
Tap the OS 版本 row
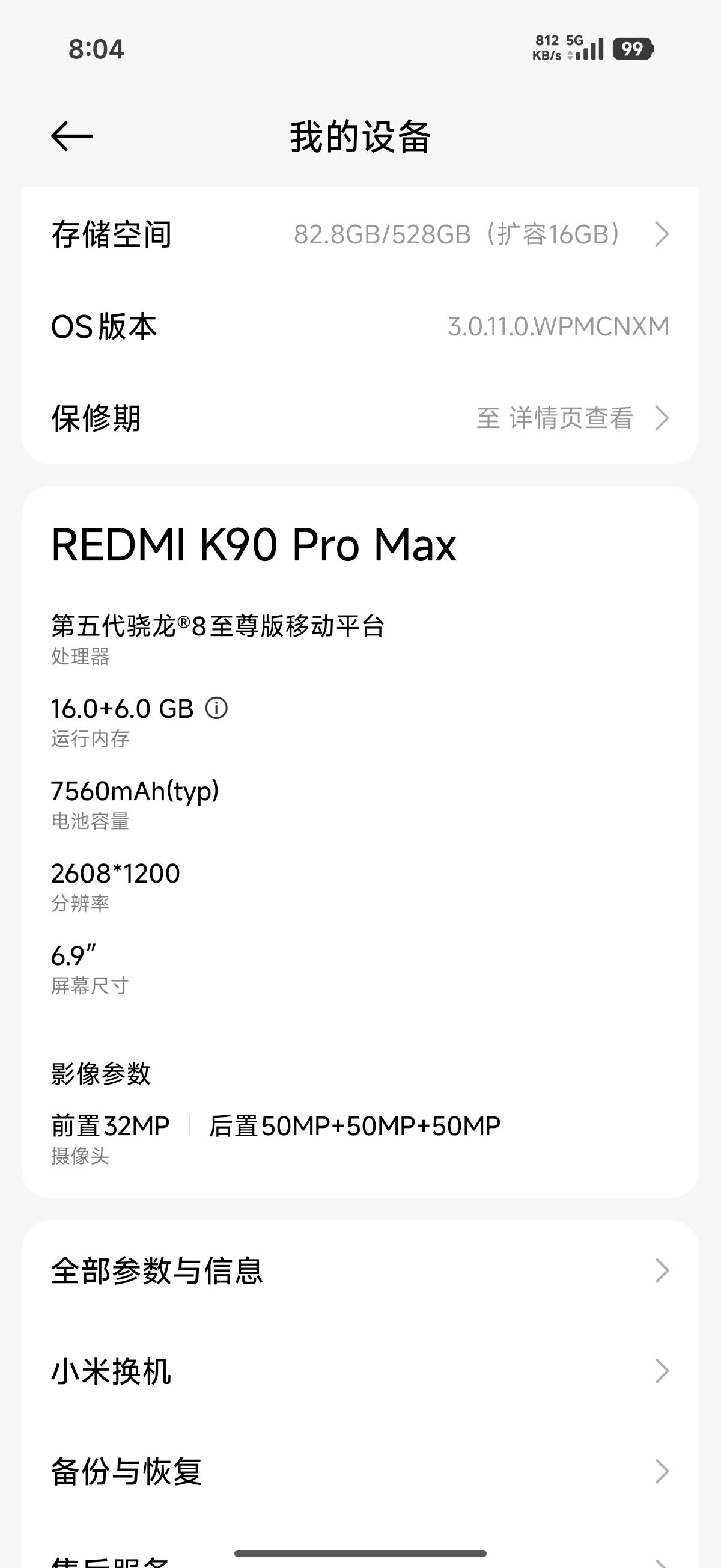pyautogui.click(x=360, y=327)
